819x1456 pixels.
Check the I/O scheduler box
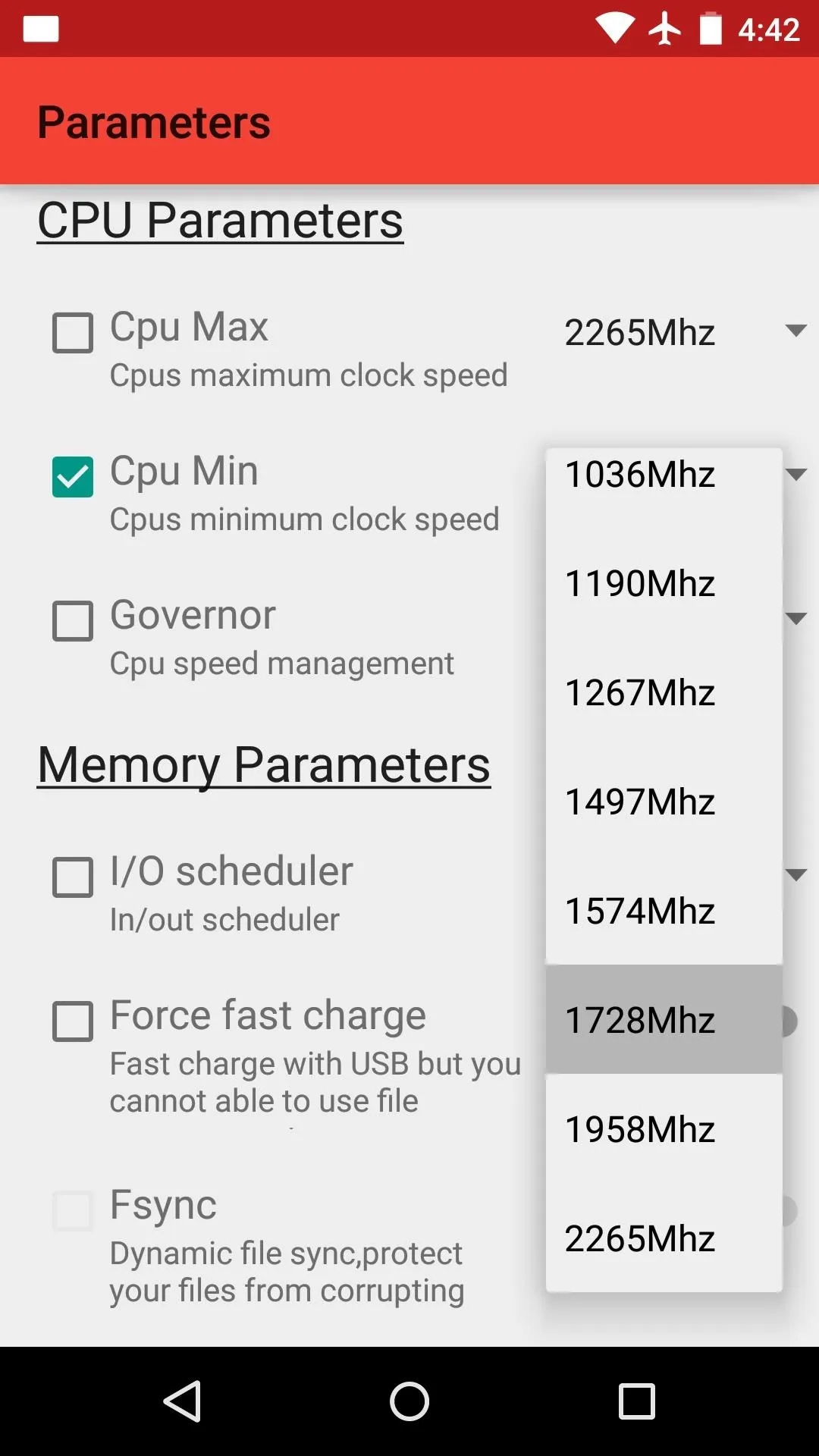[73, 877]
